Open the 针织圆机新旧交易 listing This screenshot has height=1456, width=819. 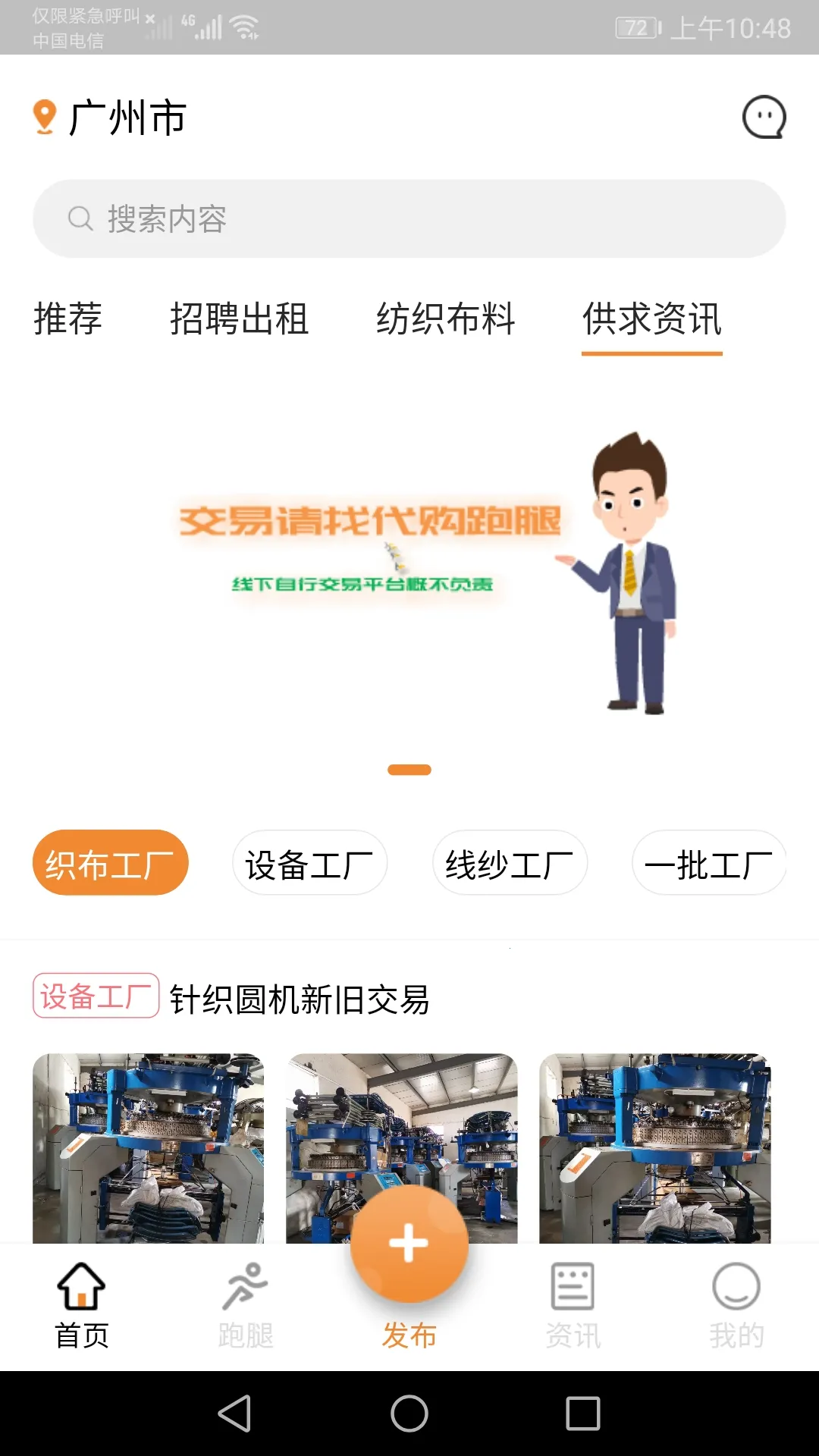pos(299,999)
